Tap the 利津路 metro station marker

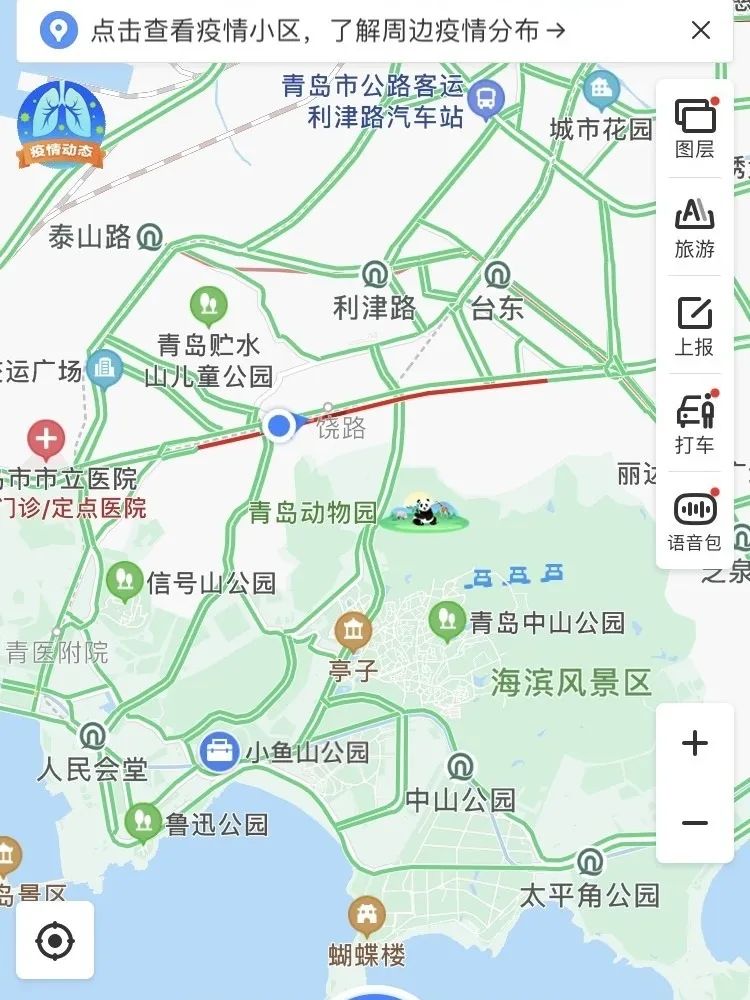click(375, 273)
